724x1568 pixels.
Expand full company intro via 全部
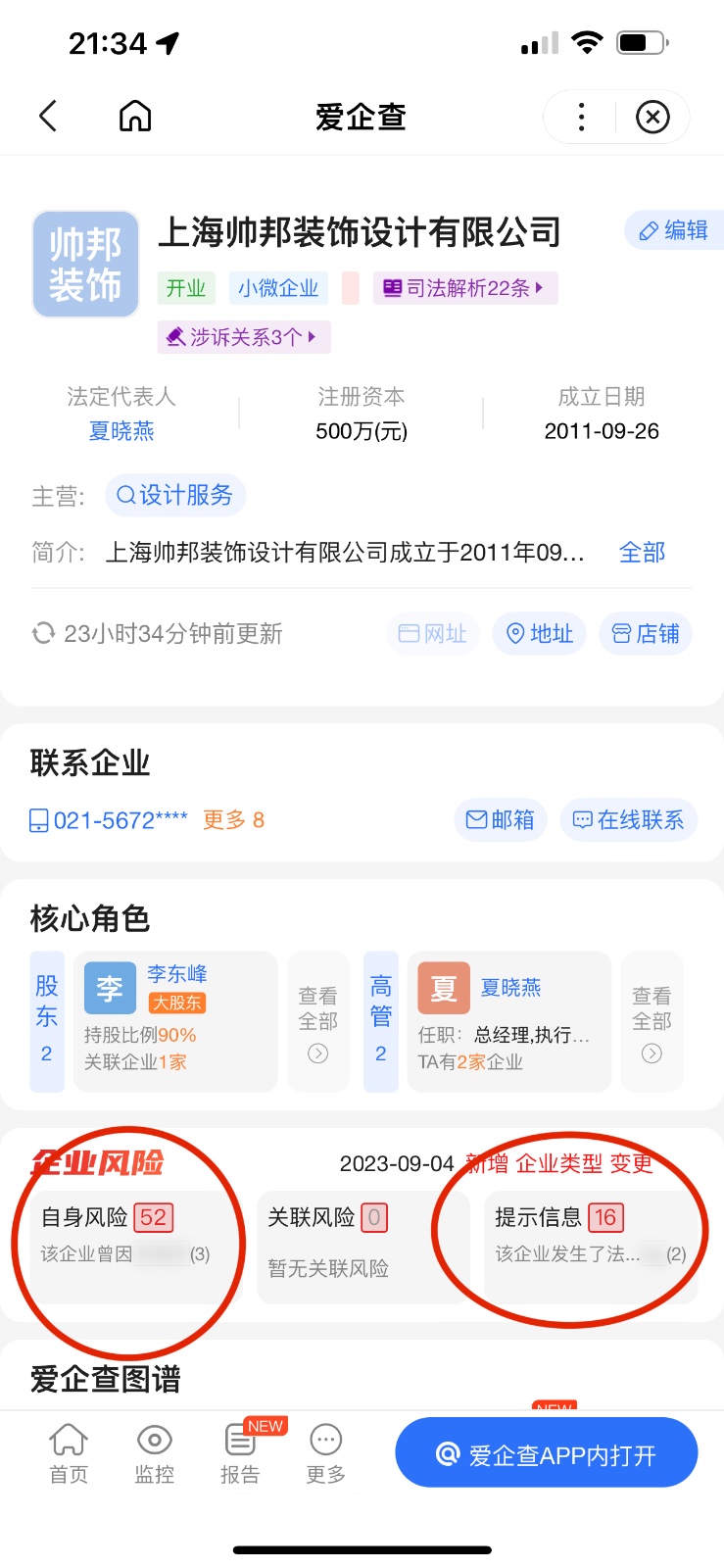(642, 553)
